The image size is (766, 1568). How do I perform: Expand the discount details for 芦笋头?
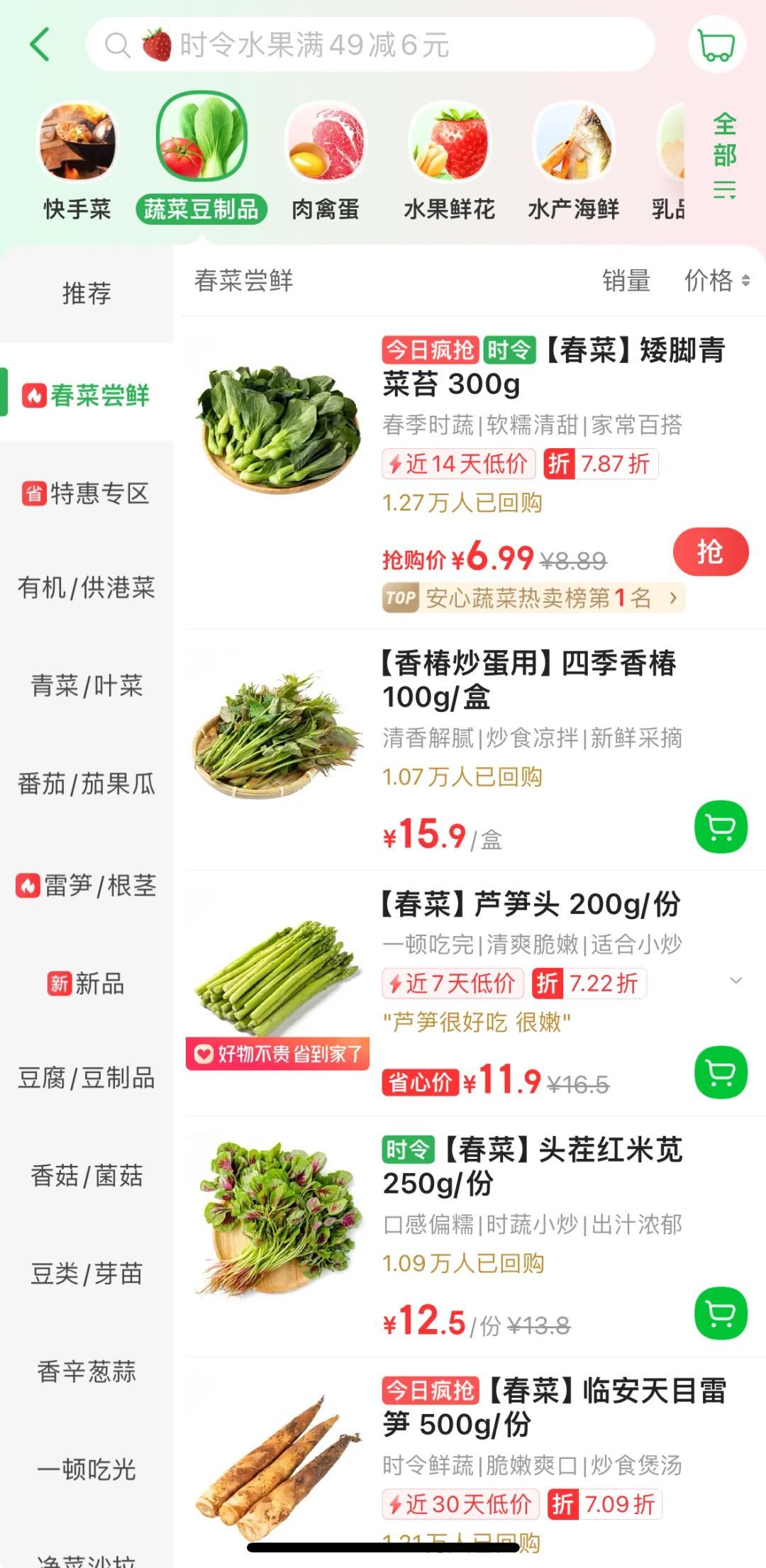click(x=736, y=981)
